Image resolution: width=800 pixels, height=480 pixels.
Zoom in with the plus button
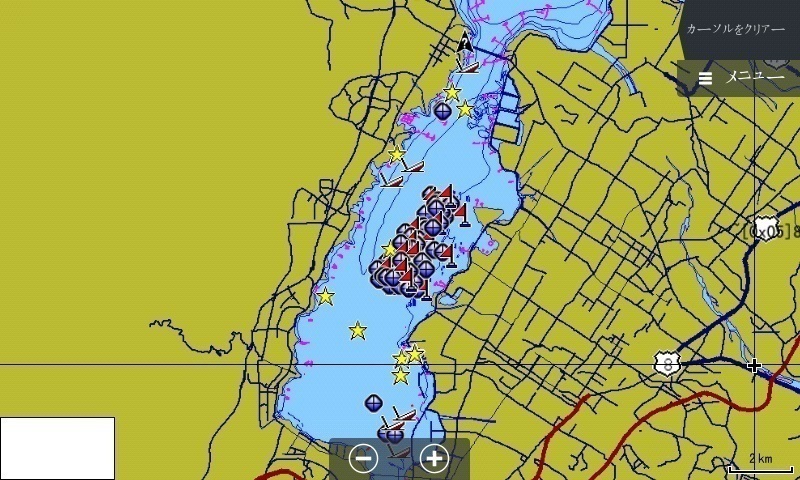click(x=433, y=459)
